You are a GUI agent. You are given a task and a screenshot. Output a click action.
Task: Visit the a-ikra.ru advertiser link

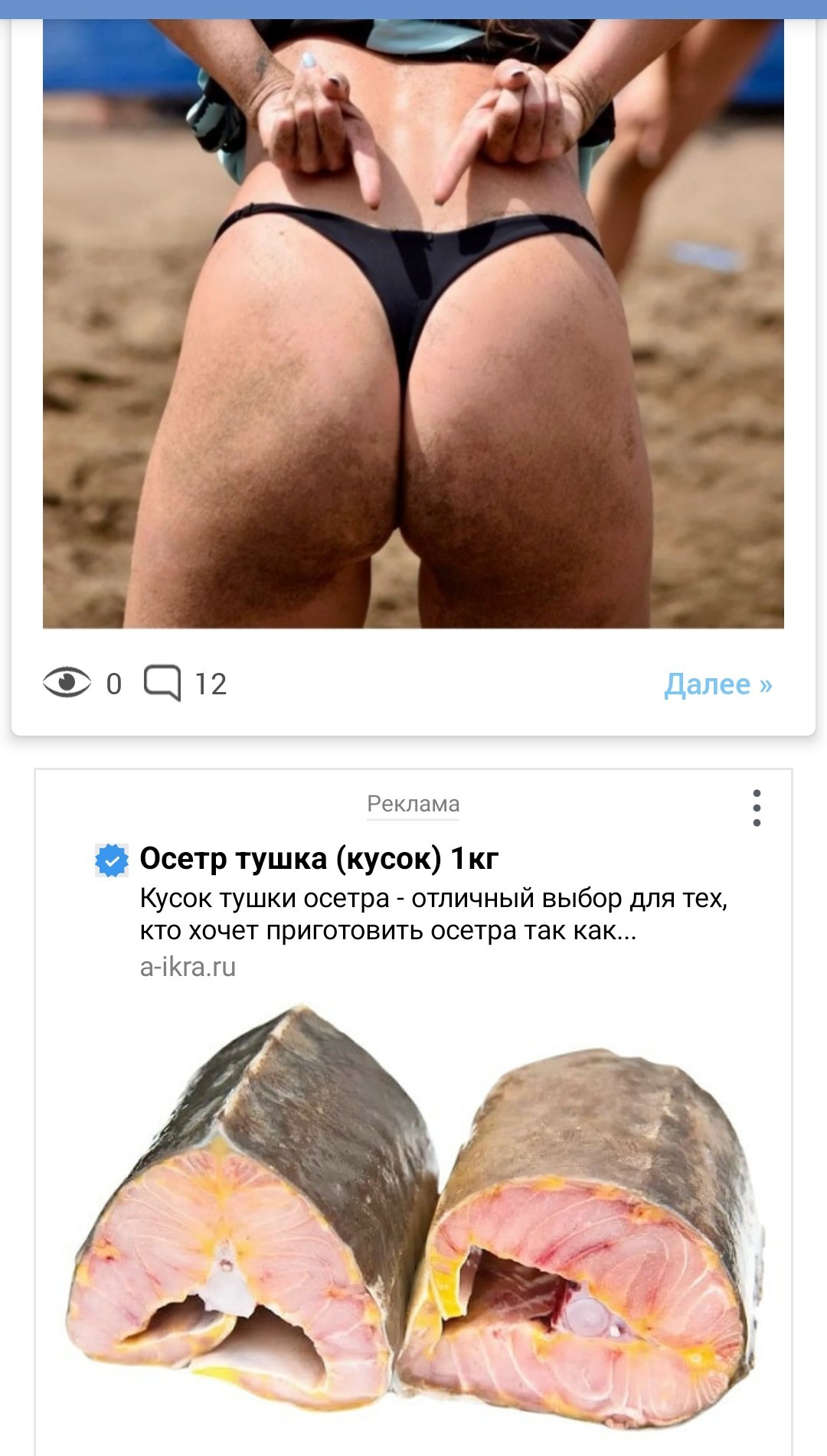[188, 967]
